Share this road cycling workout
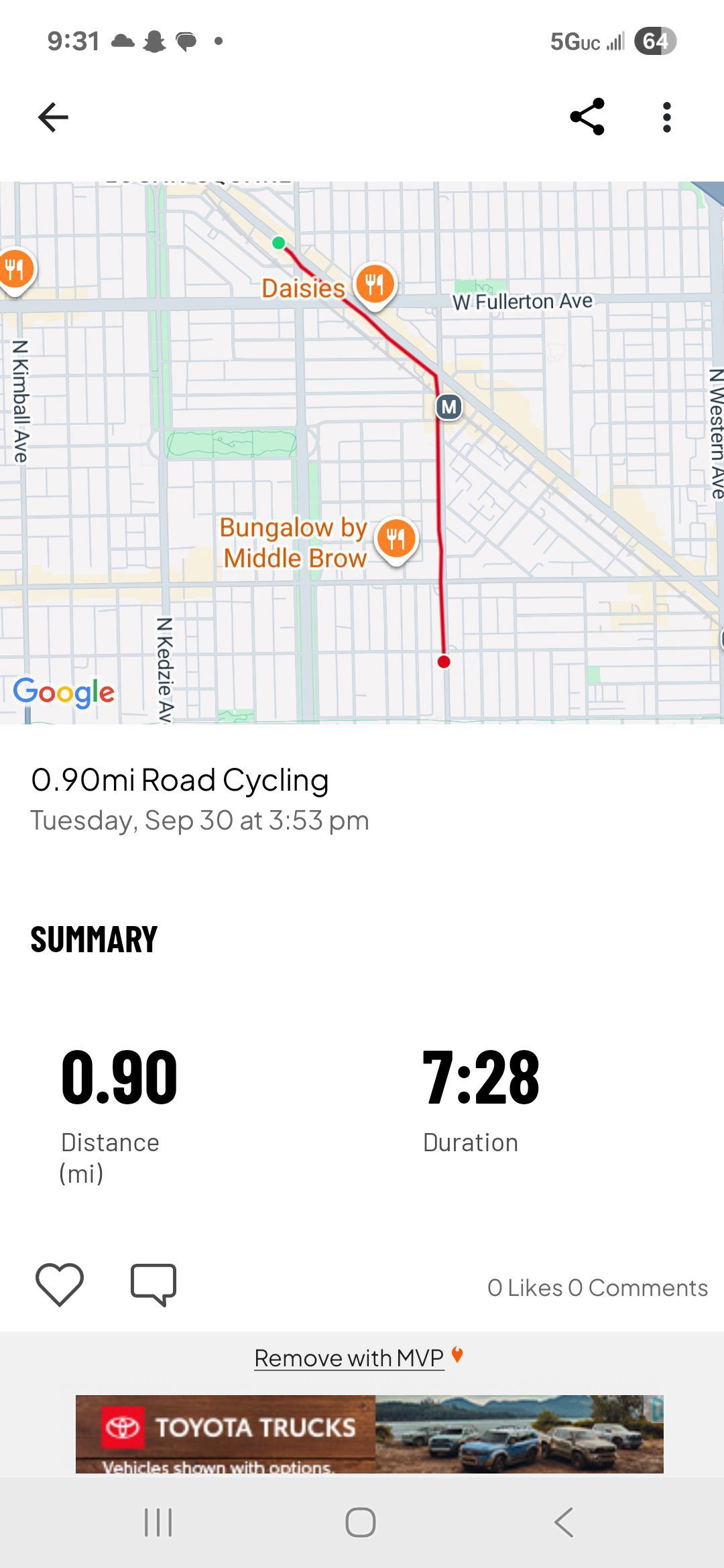The width and height of the screenshot is (724, 1568). (x=587, y=117)
